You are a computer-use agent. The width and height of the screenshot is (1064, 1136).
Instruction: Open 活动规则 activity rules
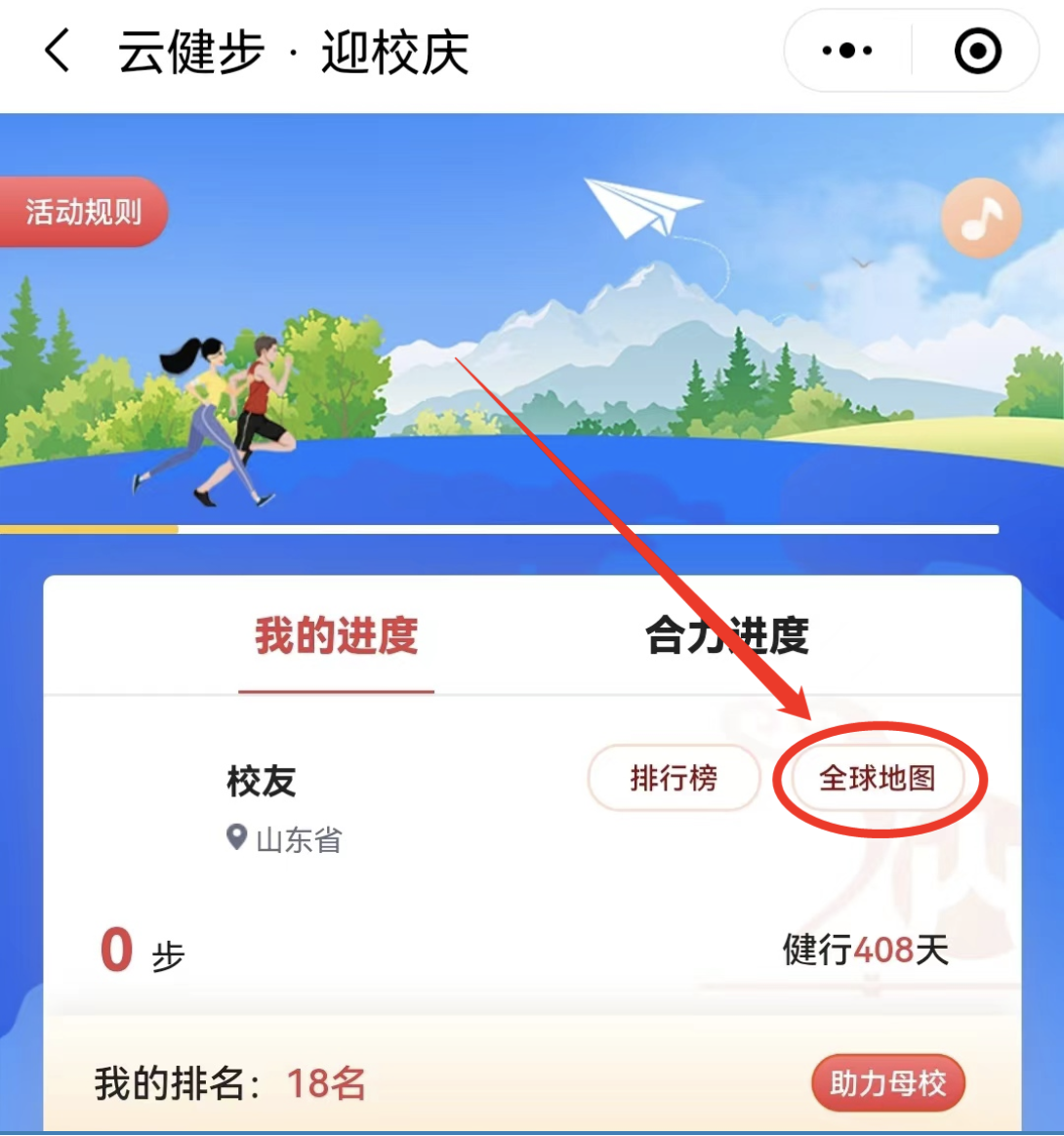point(84,212)
